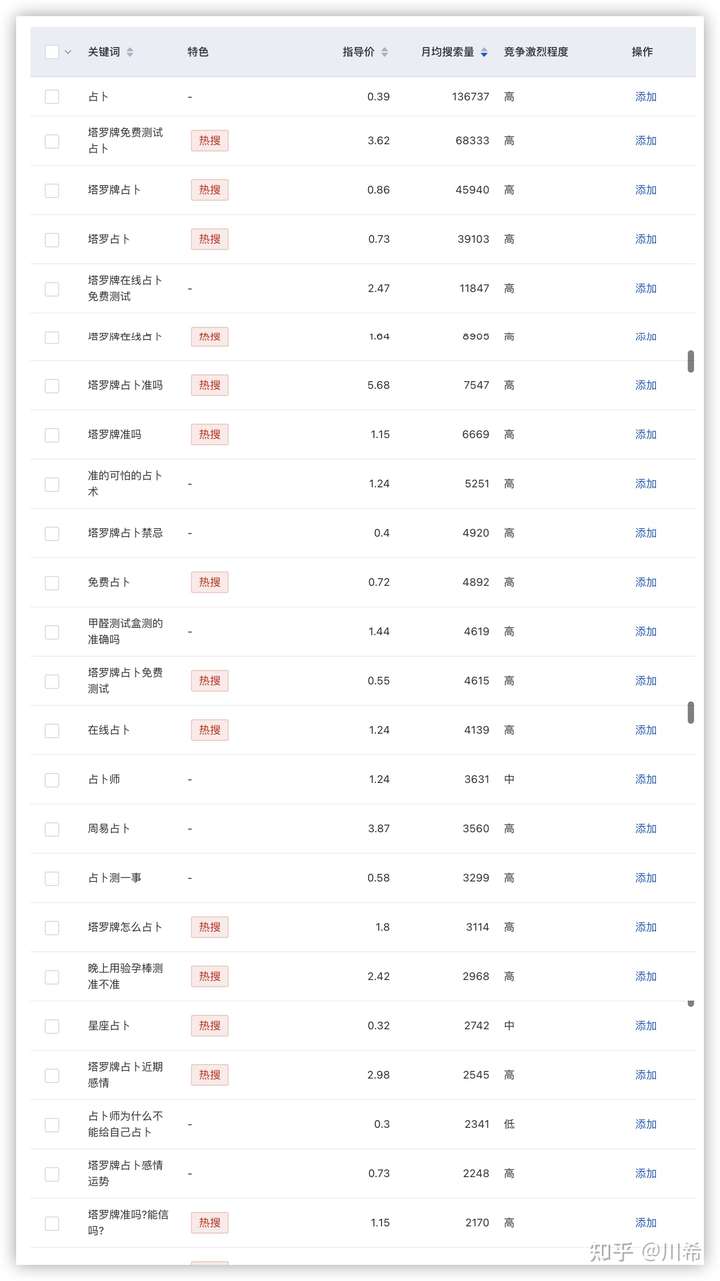
Task: Sort by 月均搜索量 column
Action: 484,52
